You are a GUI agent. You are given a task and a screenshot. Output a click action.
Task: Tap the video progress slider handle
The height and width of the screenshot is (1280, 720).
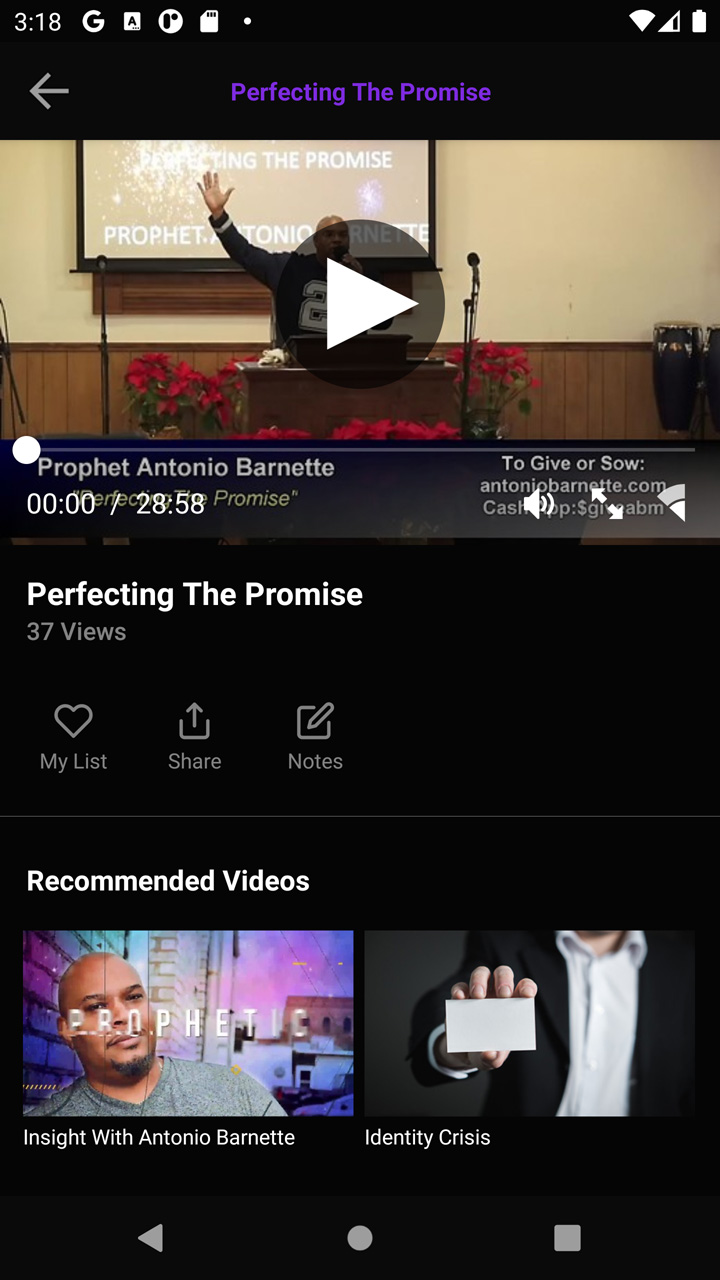[26, 450]
